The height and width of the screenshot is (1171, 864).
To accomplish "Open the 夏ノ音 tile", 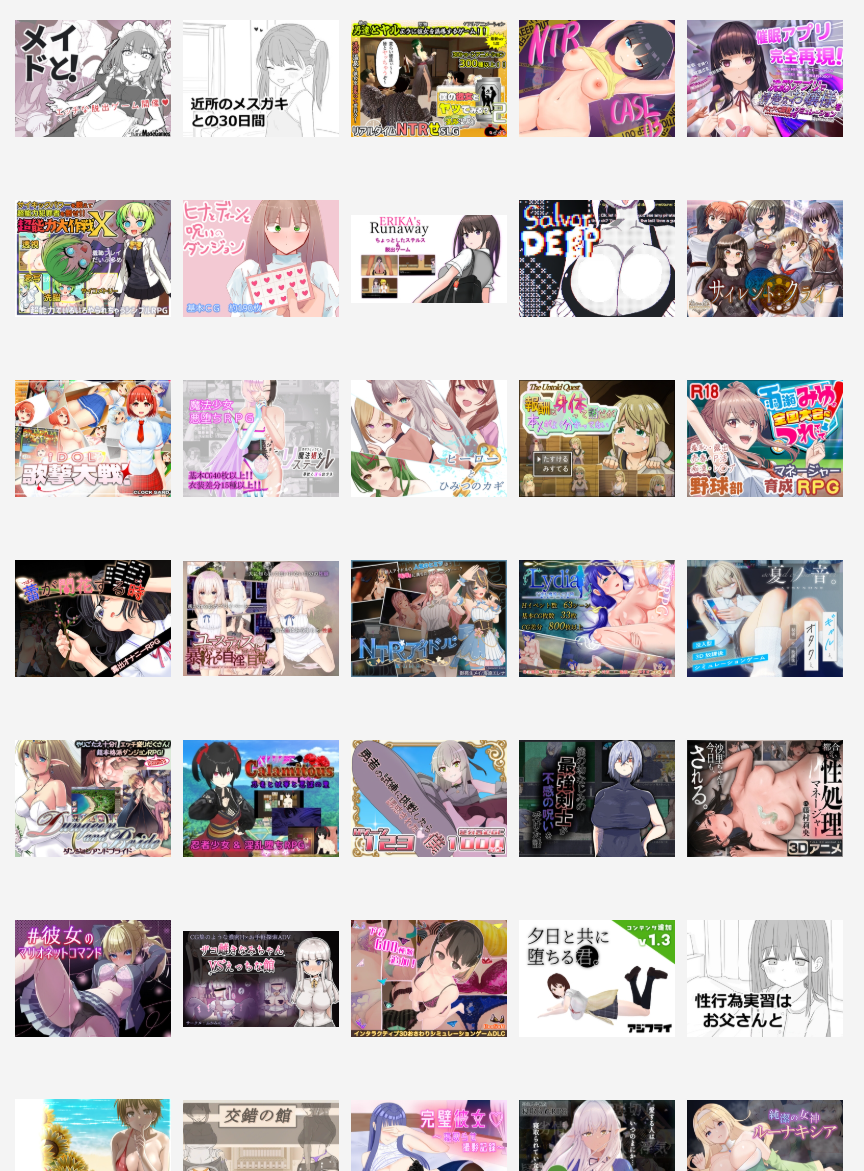I will [764, 618].
